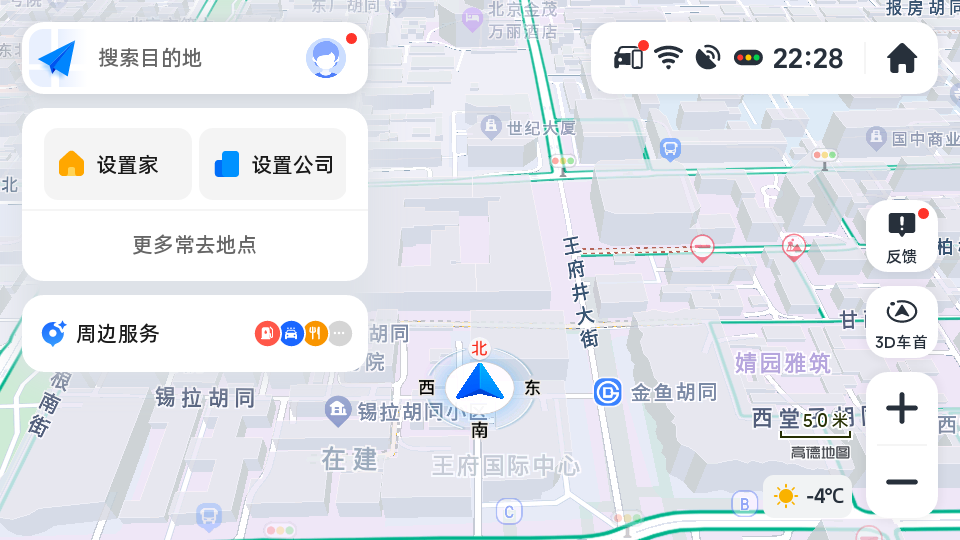
Task: Set home address with 设置家
Action: pyautogui.click(x=118, y=164)
